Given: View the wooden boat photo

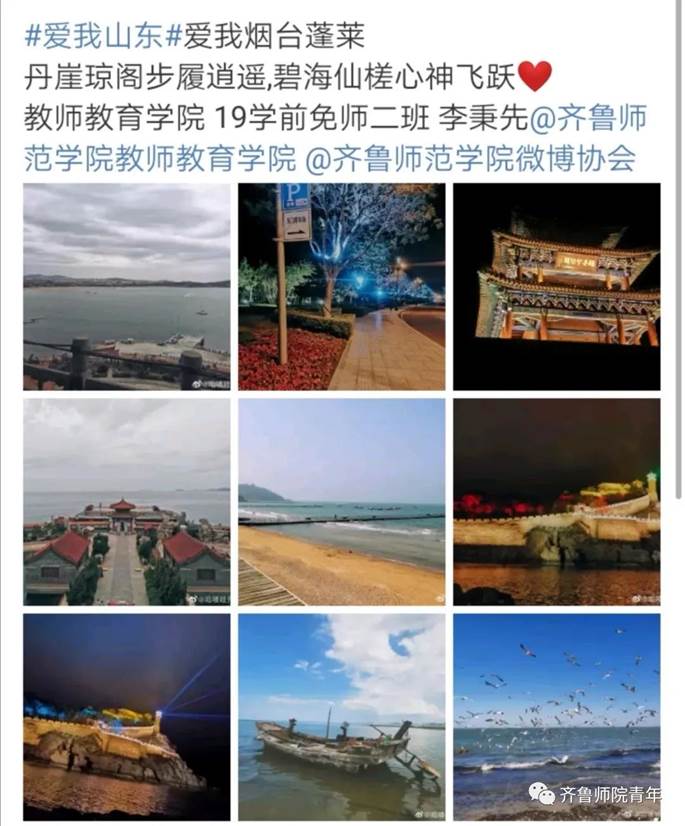Looking at the screenshot, I should pos(342,717).
